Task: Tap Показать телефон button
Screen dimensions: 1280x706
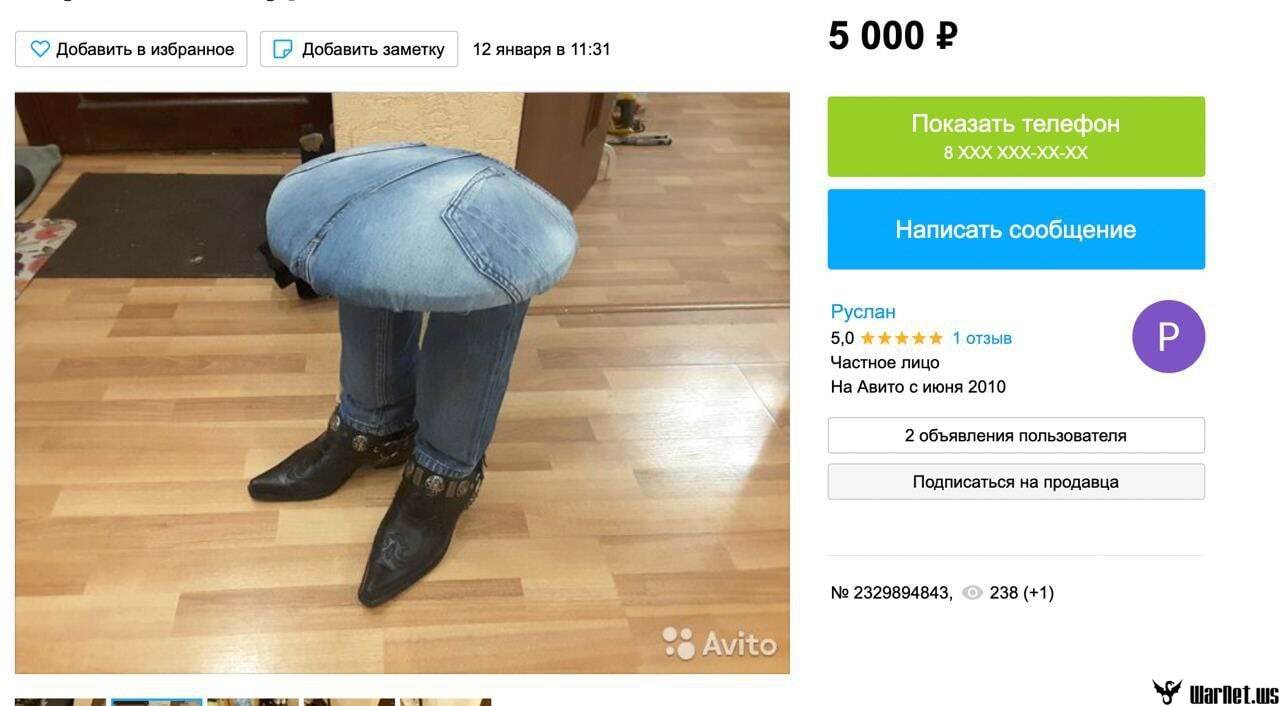Action: (1015, 137)
